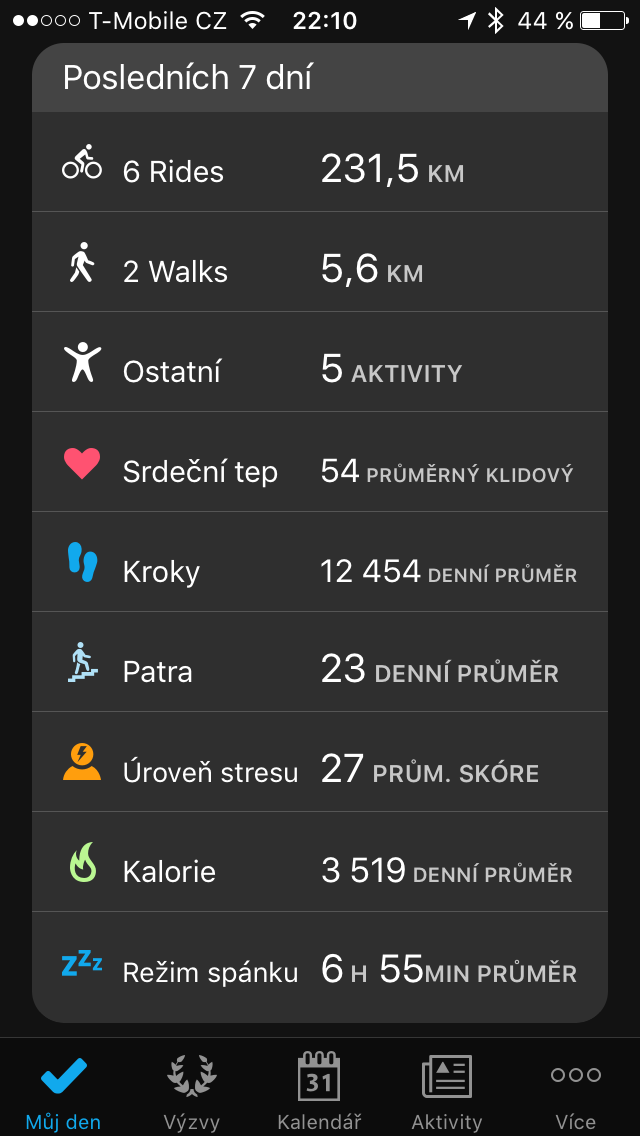640x1136 pixels.
Task: Open the Kroky steps row
Action: pyautogui.click(x=320, y=562)
